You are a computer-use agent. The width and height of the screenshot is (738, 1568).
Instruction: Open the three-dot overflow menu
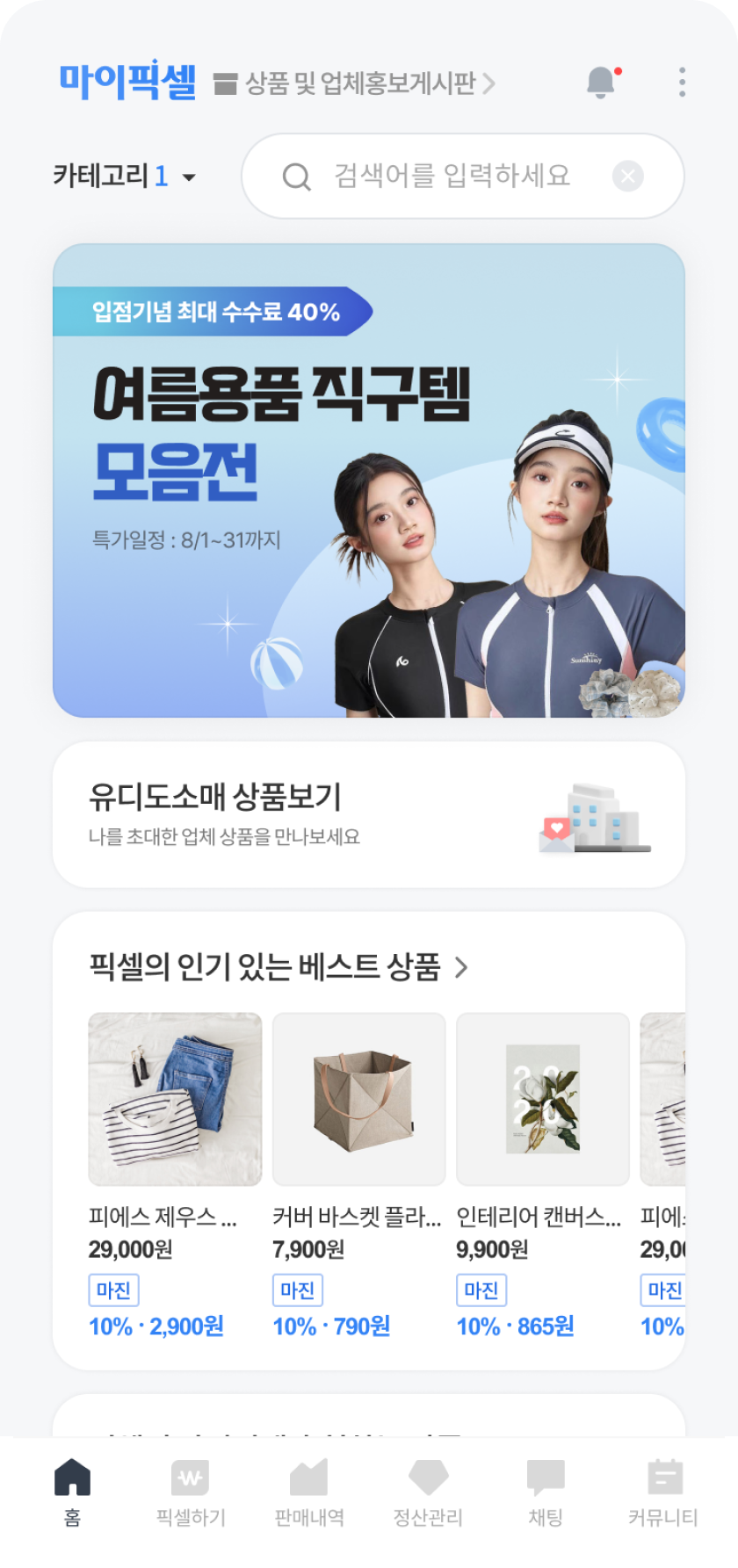(682, 83)
